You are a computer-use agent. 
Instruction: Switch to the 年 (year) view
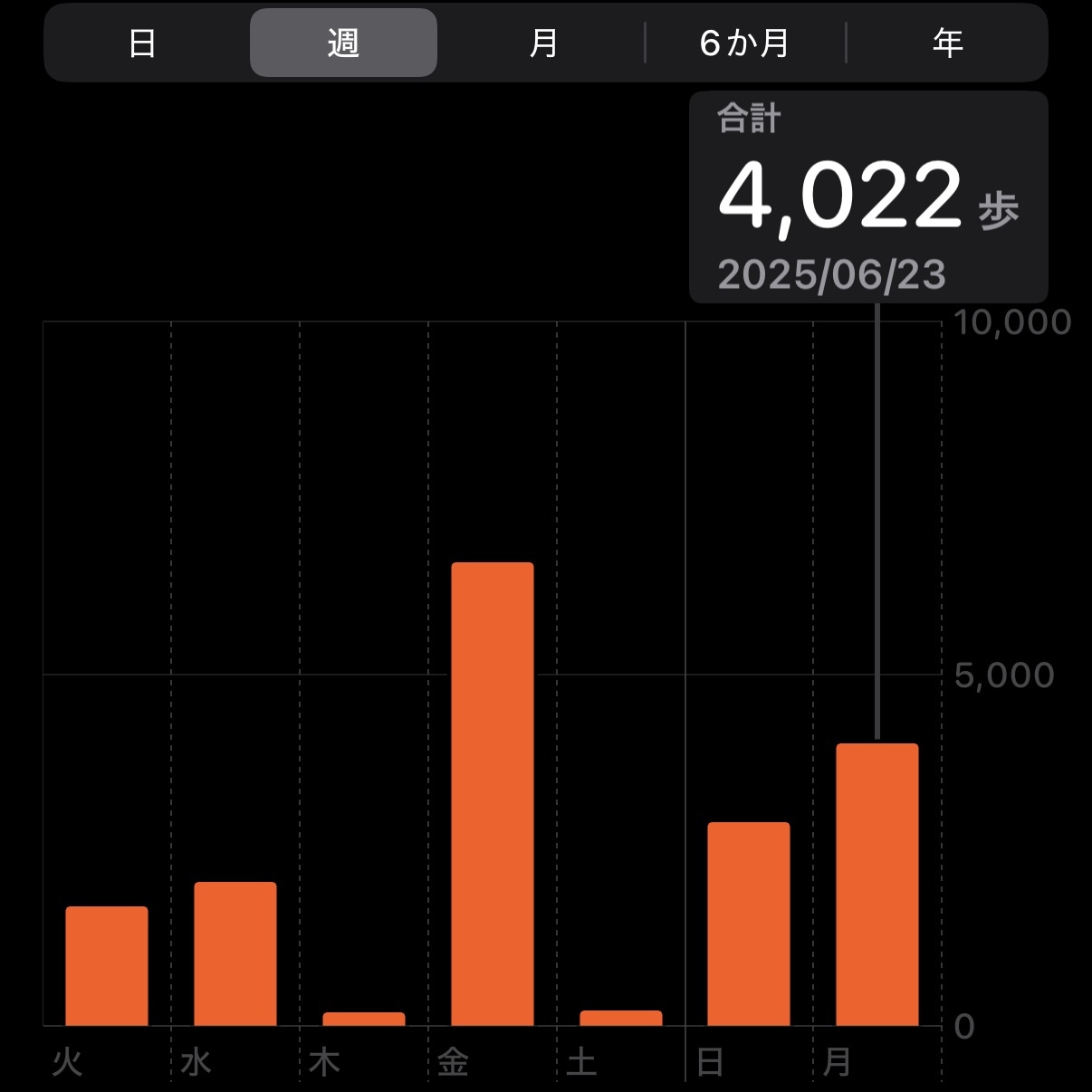947,43
